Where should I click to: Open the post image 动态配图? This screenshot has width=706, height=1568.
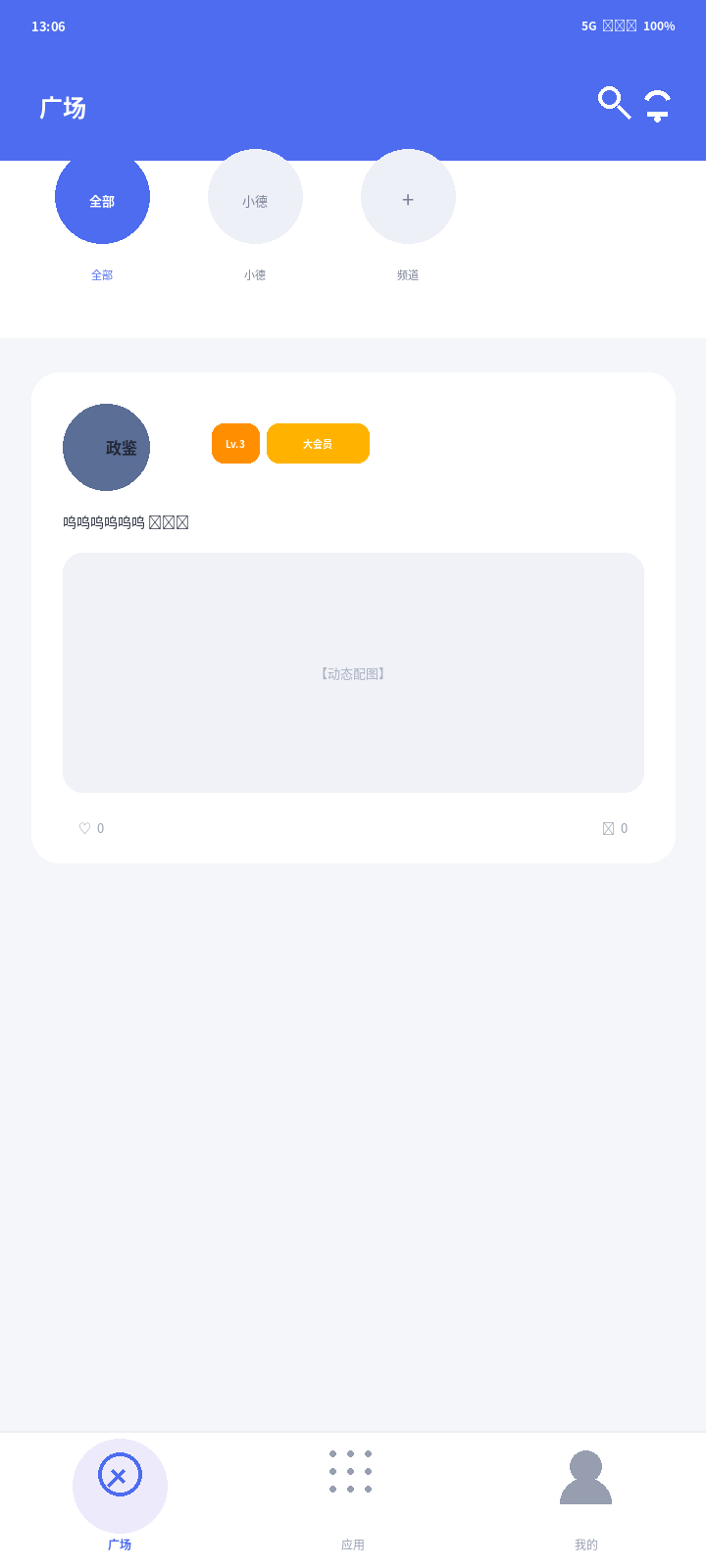coord(353,672)
